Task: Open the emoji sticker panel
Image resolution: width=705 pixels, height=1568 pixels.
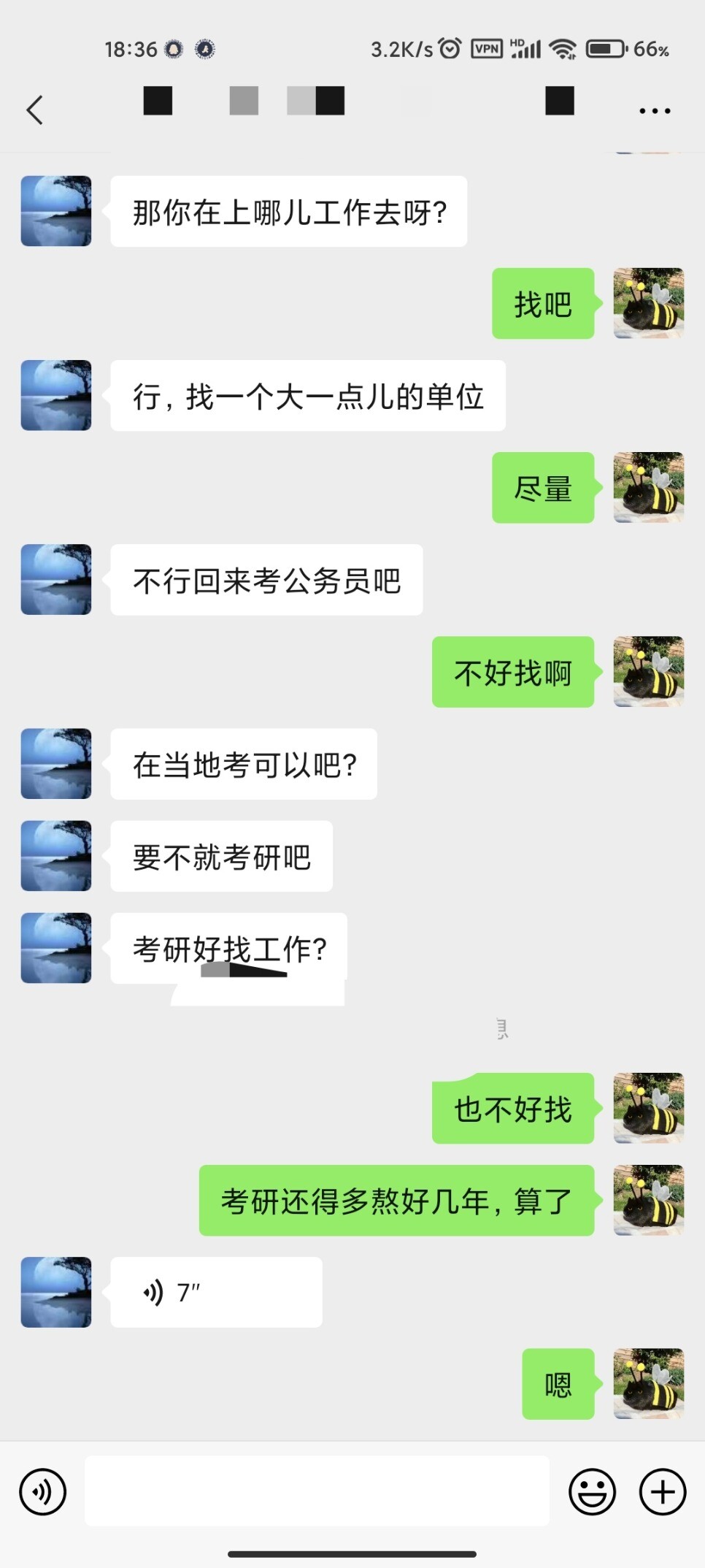Action: [x=592, y=1491]
